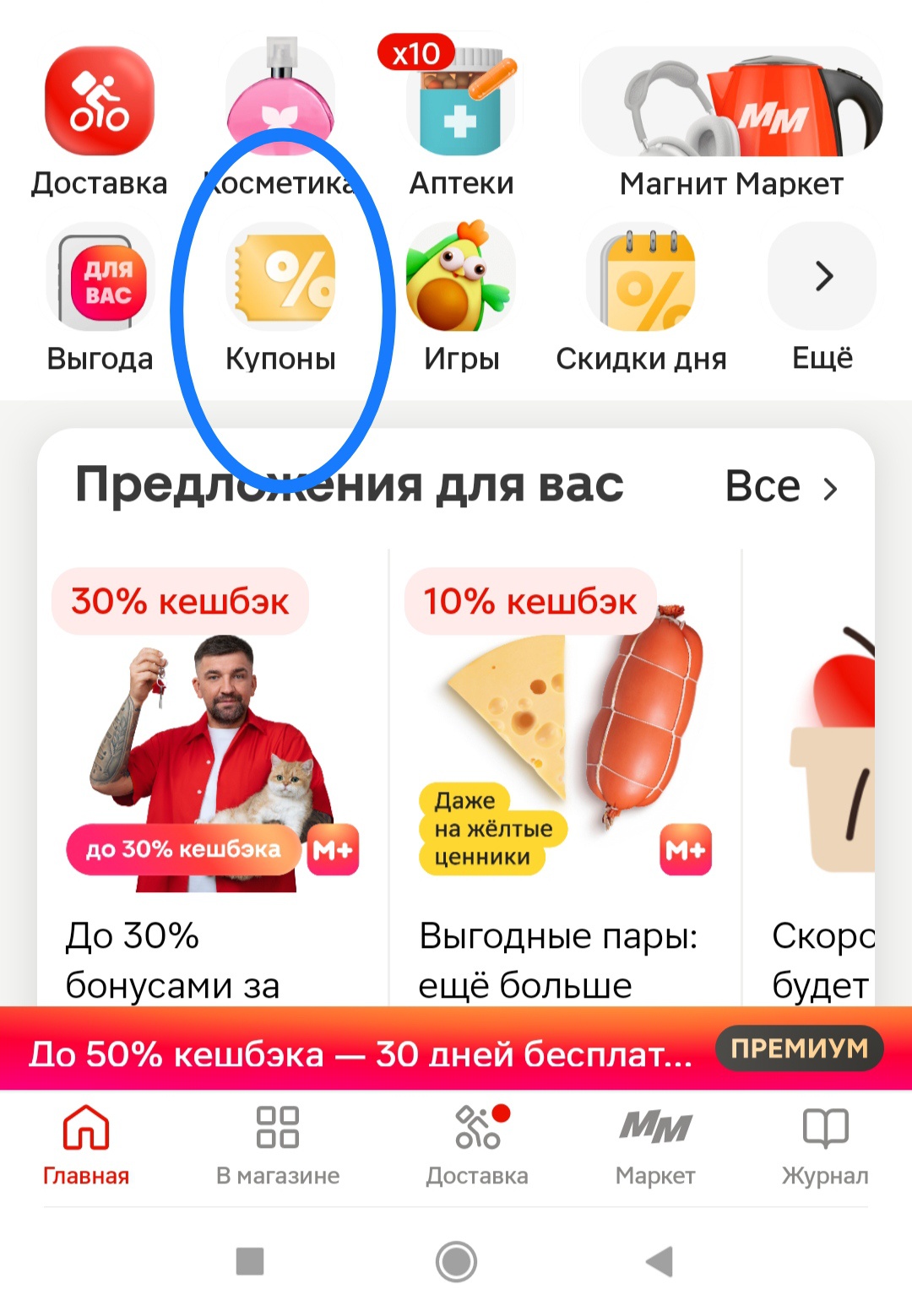Switch to the Маркет tab
Screen dimensions: 912x1316
click(x=655, y=1144)
